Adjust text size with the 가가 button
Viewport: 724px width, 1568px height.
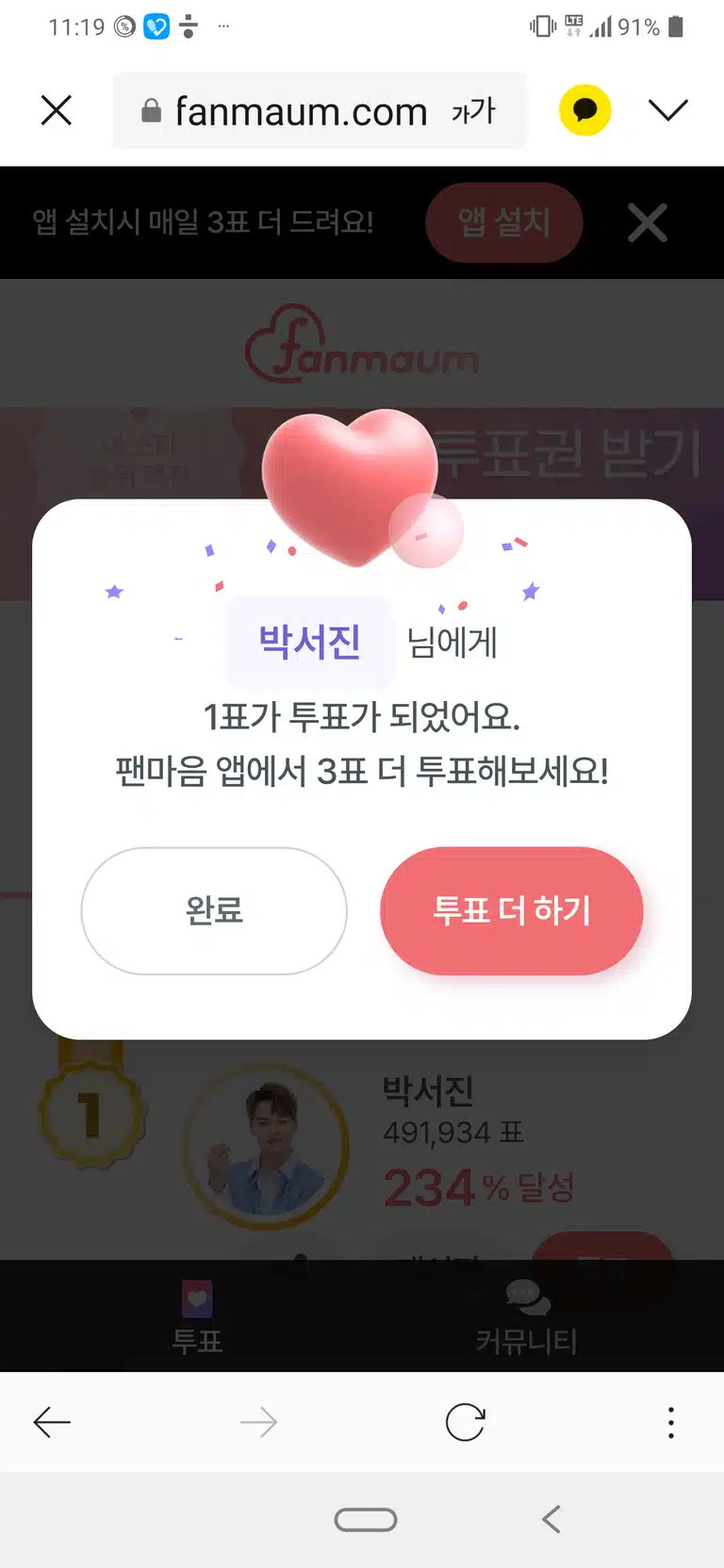click(473, 111)
